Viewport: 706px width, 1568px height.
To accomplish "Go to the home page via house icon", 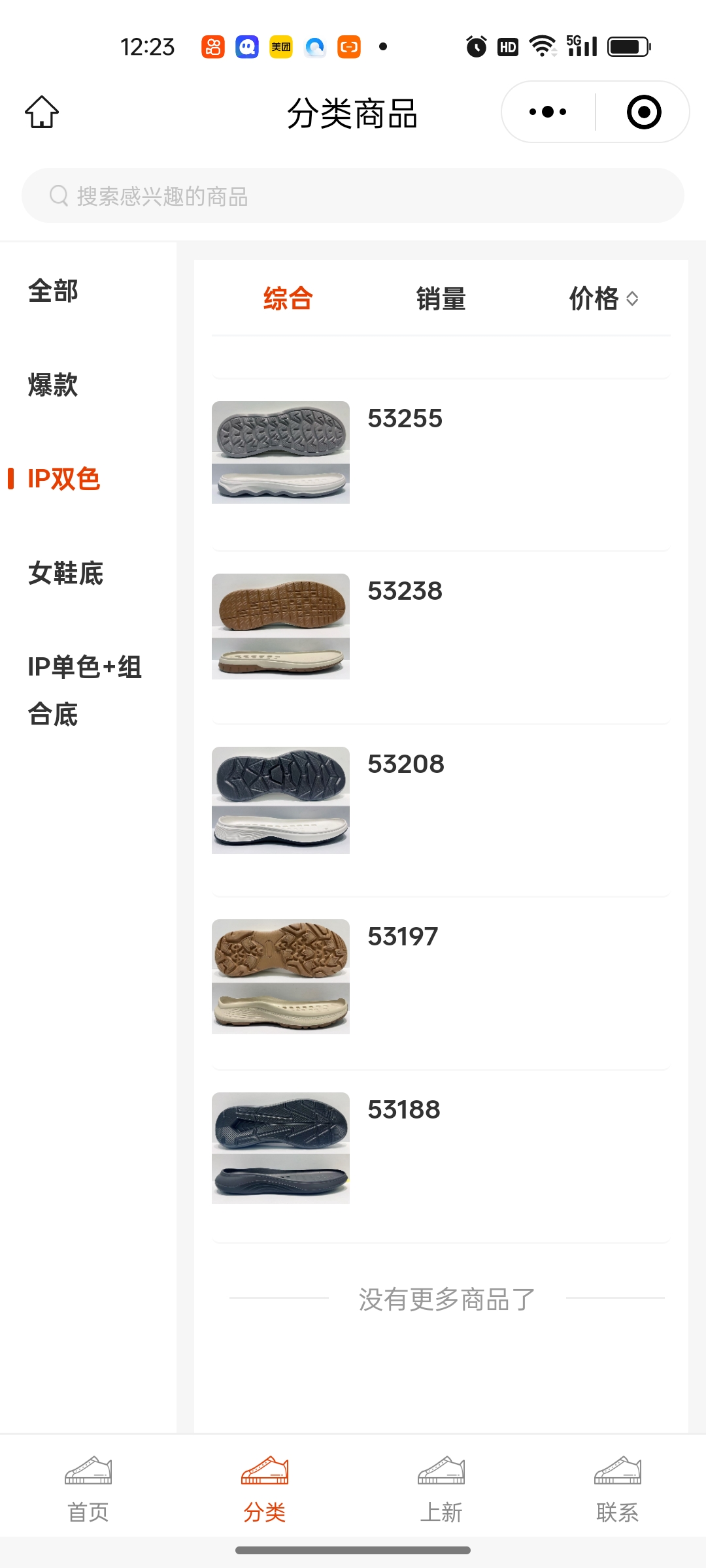I will point(42,112).
